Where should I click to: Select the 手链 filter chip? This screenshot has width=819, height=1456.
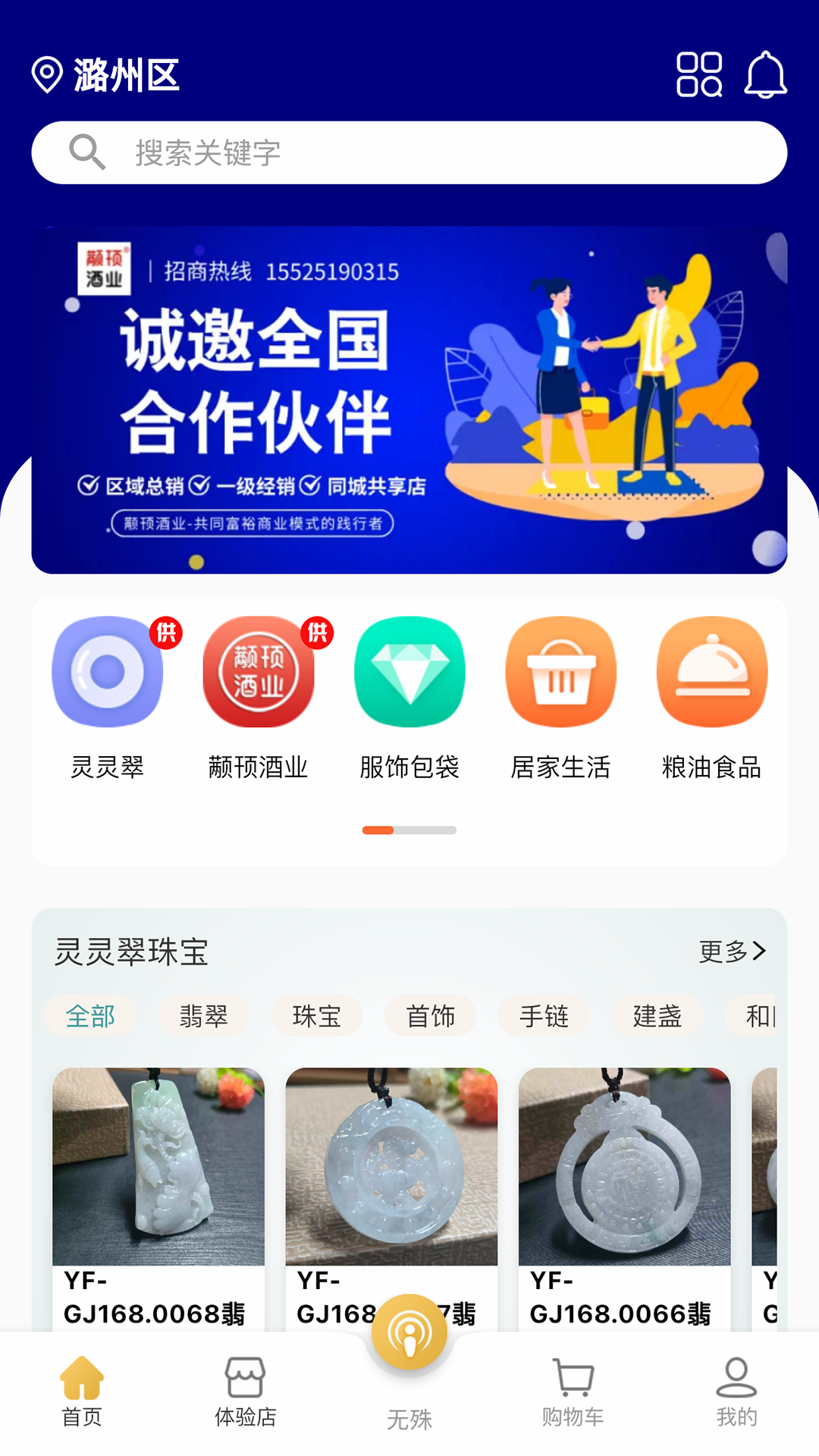544,1016
